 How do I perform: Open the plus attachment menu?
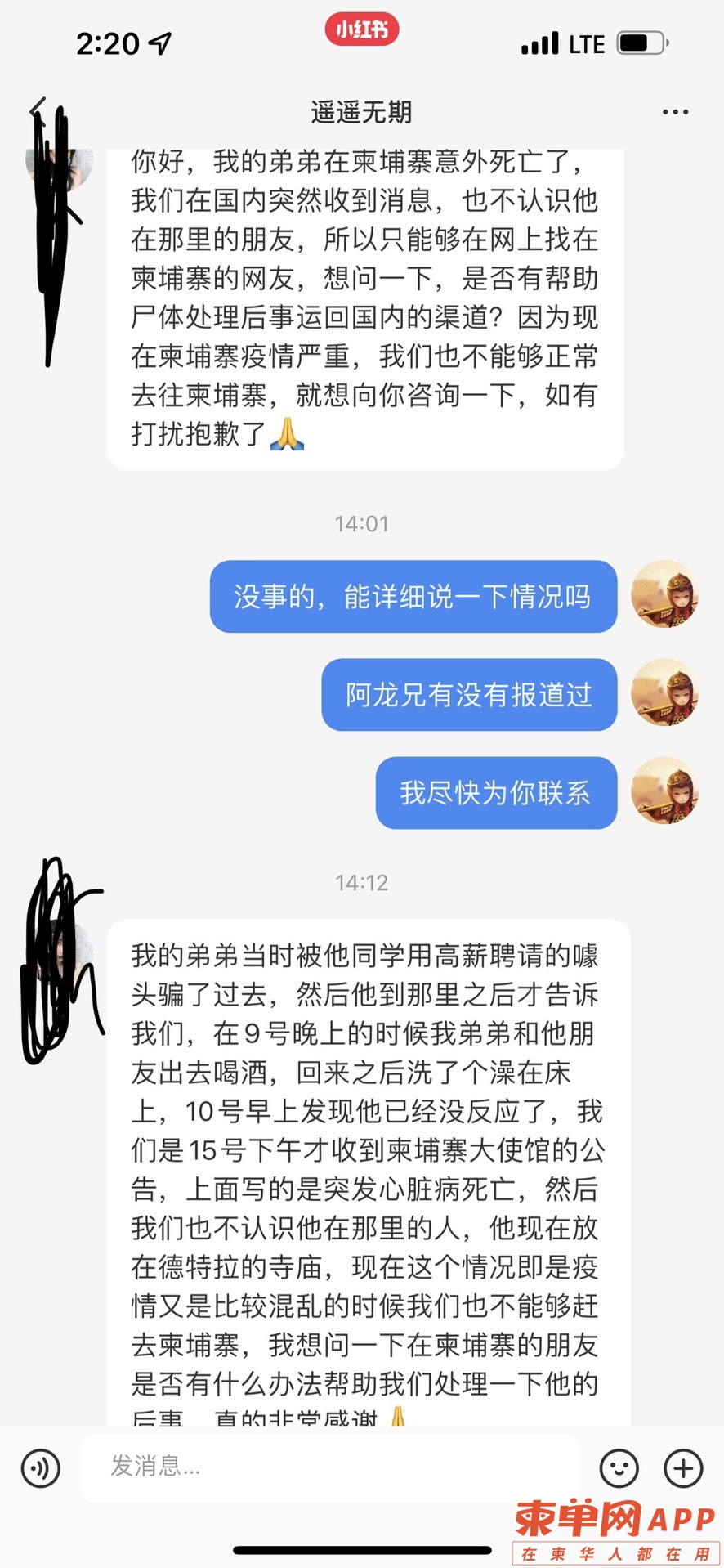[683, 1467]
